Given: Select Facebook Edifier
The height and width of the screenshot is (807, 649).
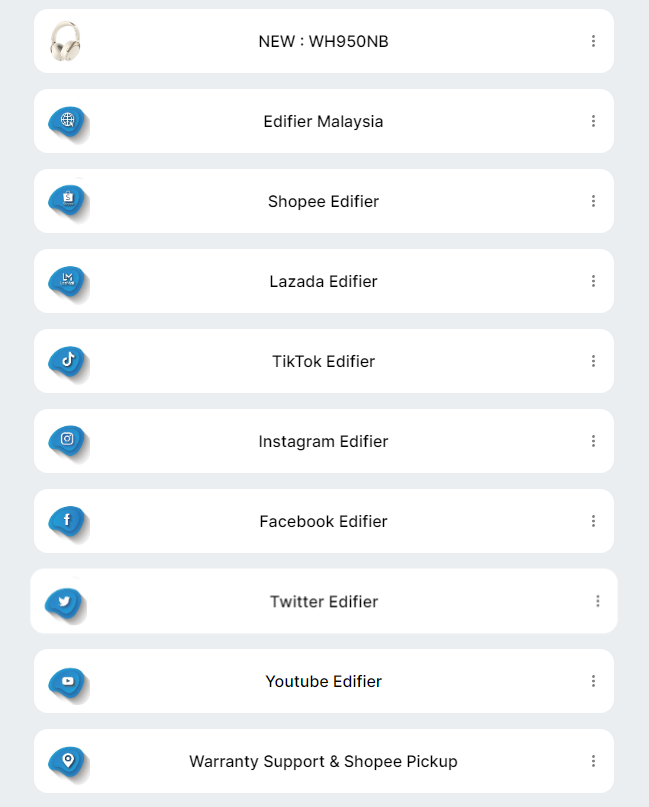Looking at the screenshot, I should click(x=323, y=521).
